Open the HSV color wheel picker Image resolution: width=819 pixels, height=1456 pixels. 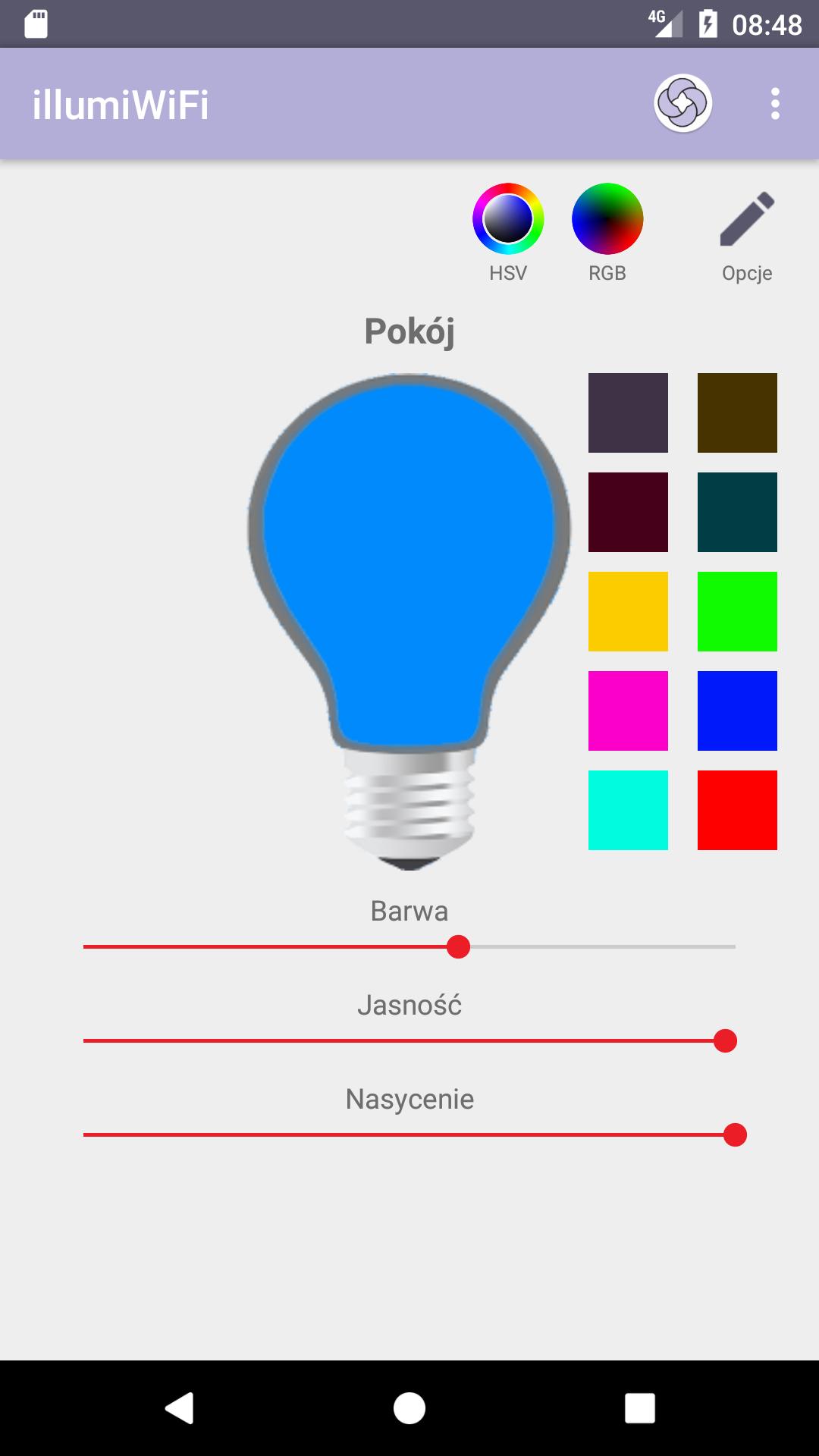507,218
